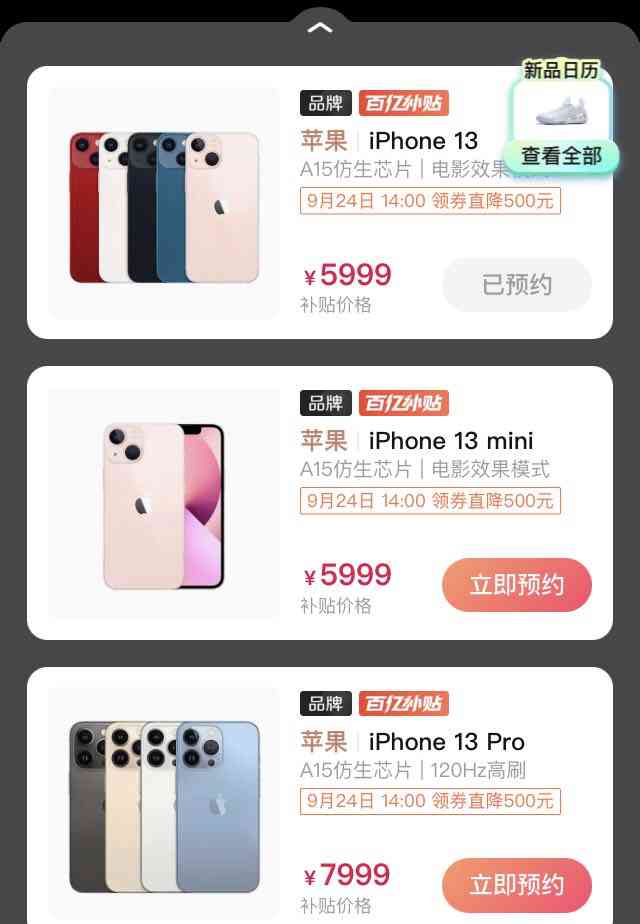Image resolution: width=640 pixels, height=924 pixels.
Task: Open the iPhone 13 Pro product card
Action: (165, 805)
